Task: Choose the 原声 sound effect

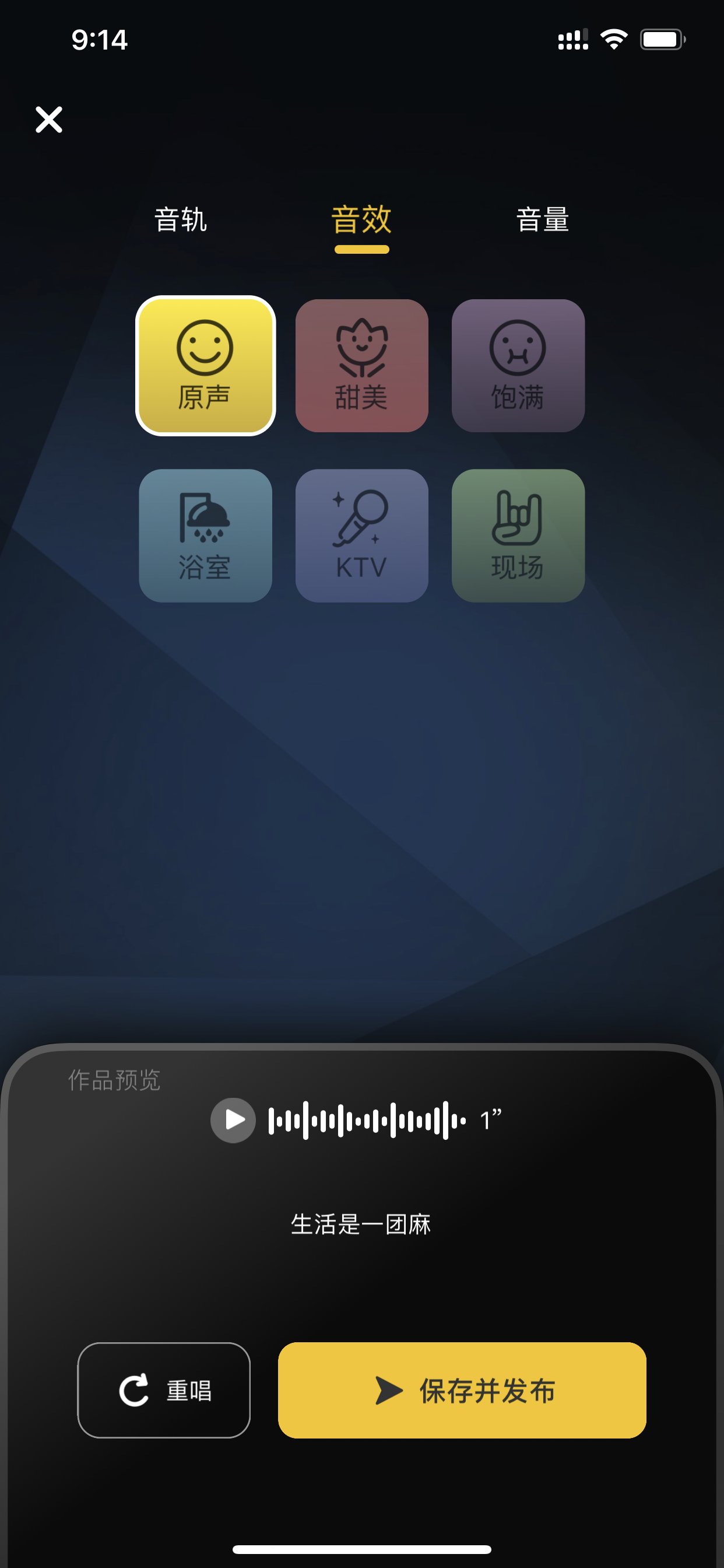Action: click(x=206, y=366)
